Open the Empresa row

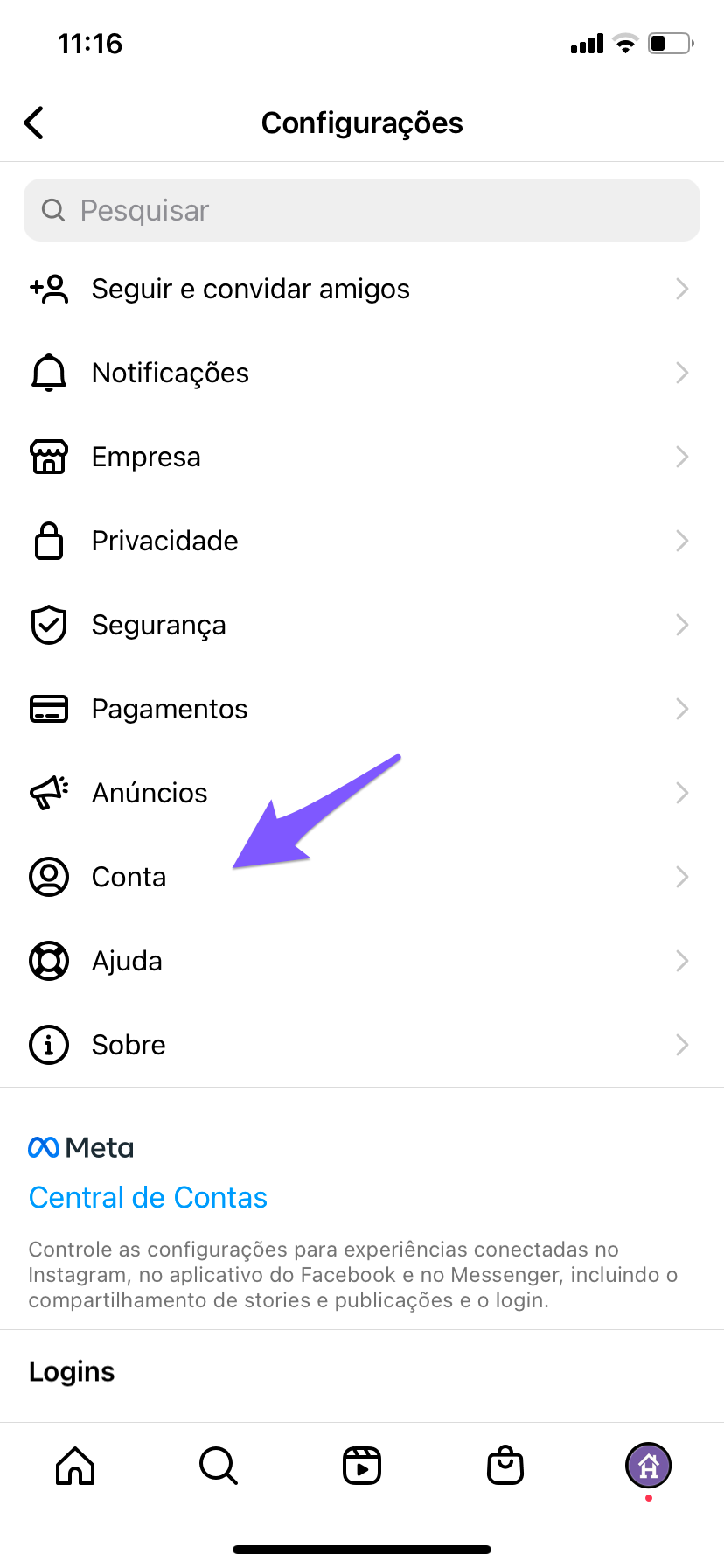(362, 457)
